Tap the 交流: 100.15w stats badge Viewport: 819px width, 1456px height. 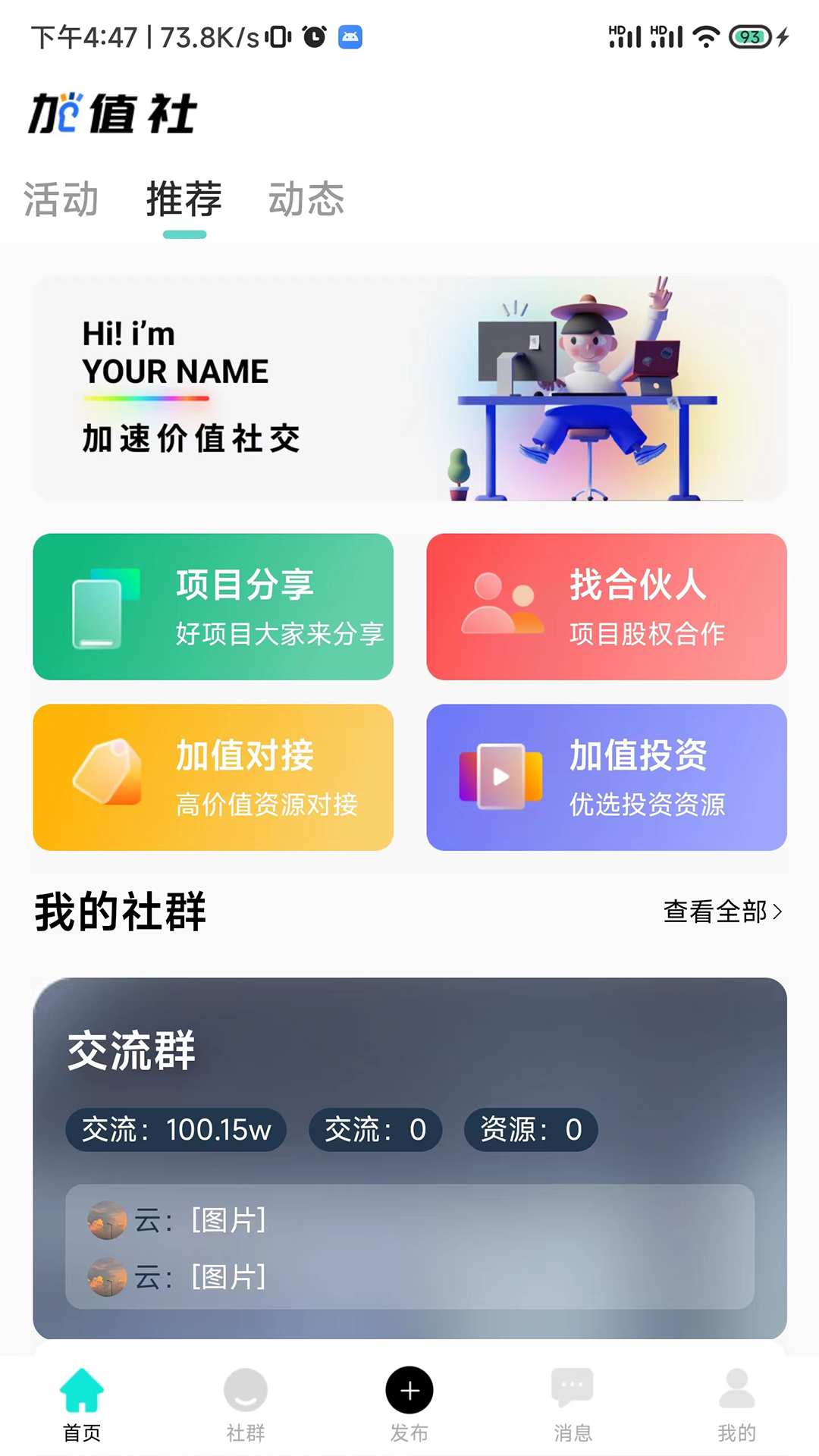click(x=176, y=1129)
